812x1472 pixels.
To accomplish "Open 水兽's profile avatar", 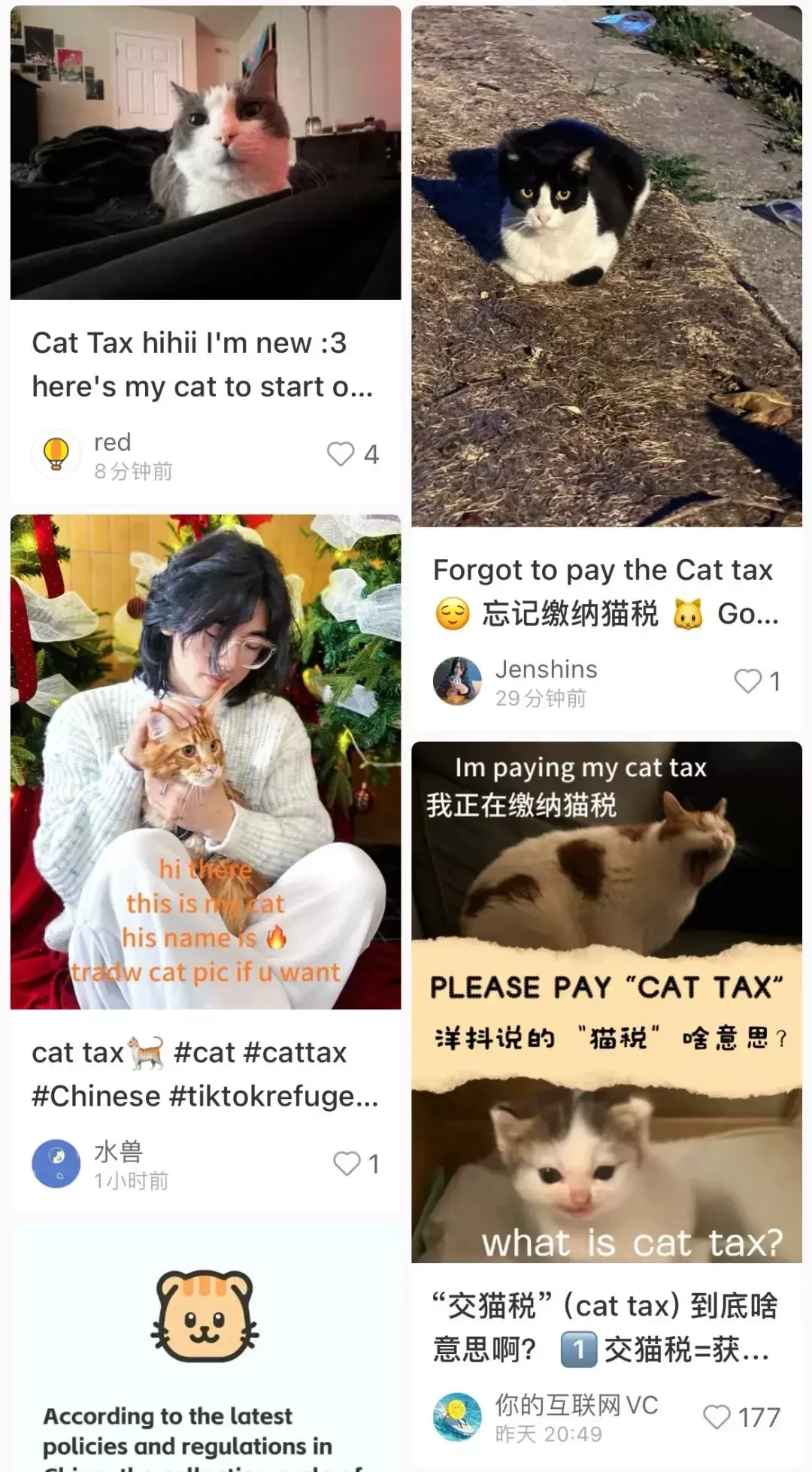I will (56, 1164).
